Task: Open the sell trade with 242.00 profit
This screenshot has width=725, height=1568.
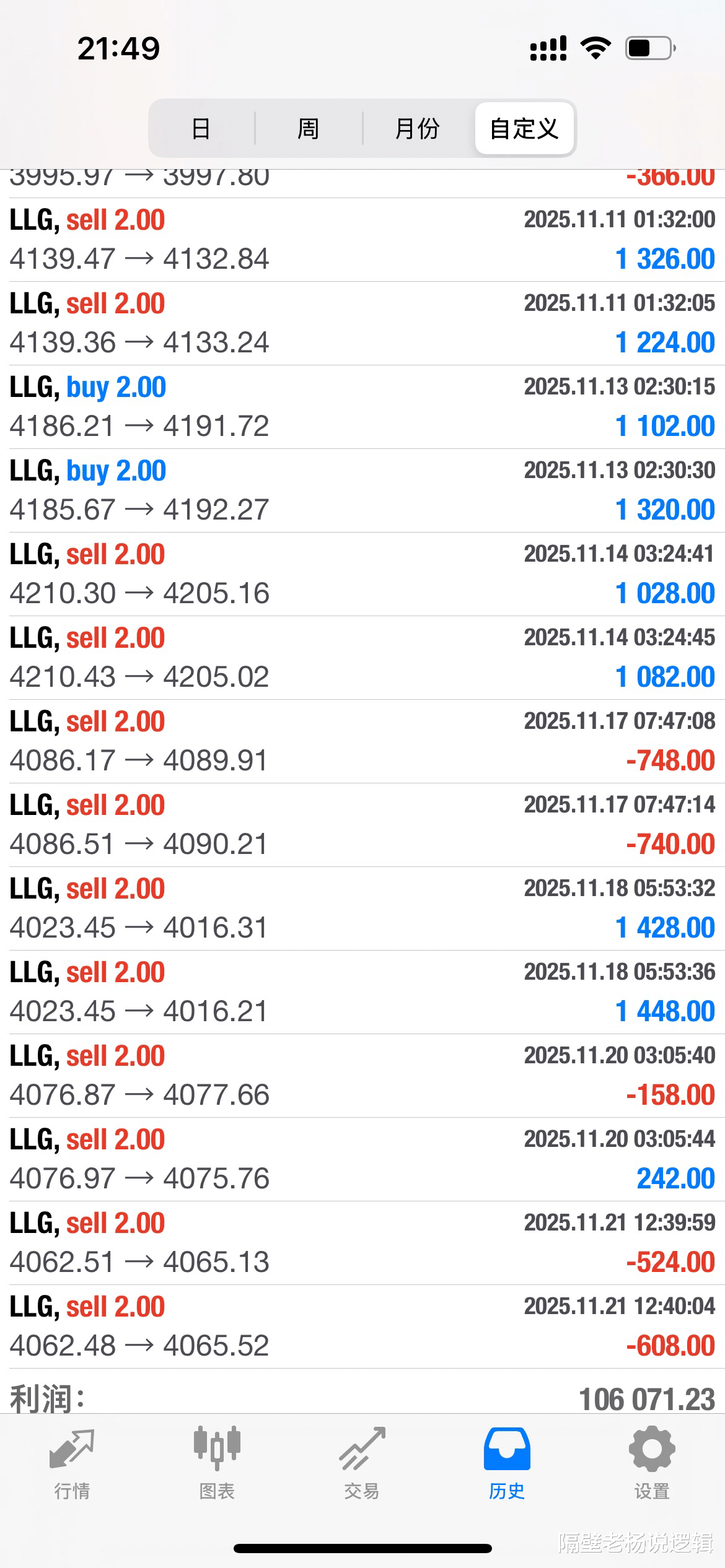Action: [362, 1159]
